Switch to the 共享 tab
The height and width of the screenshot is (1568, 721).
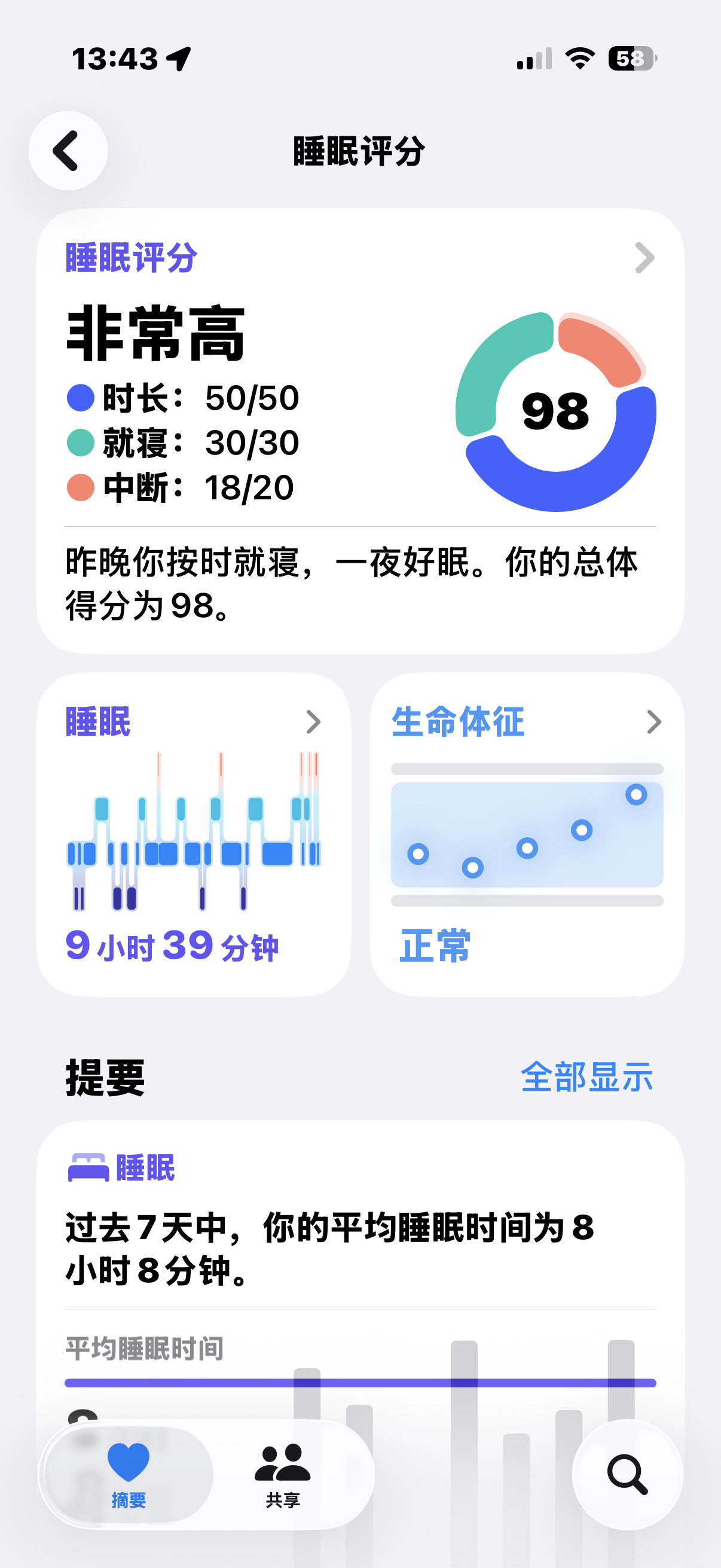[x=282, y=1474]
